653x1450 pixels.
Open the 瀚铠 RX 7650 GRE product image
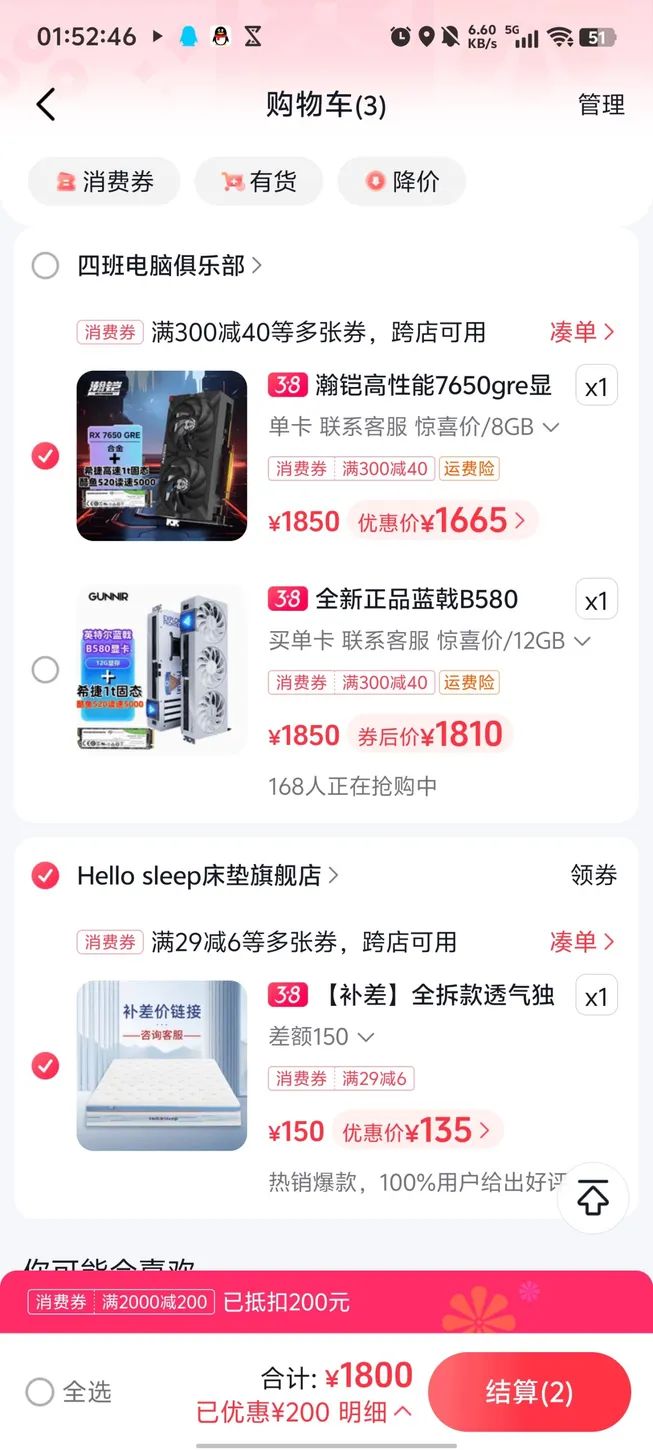[x=162, y=456]
